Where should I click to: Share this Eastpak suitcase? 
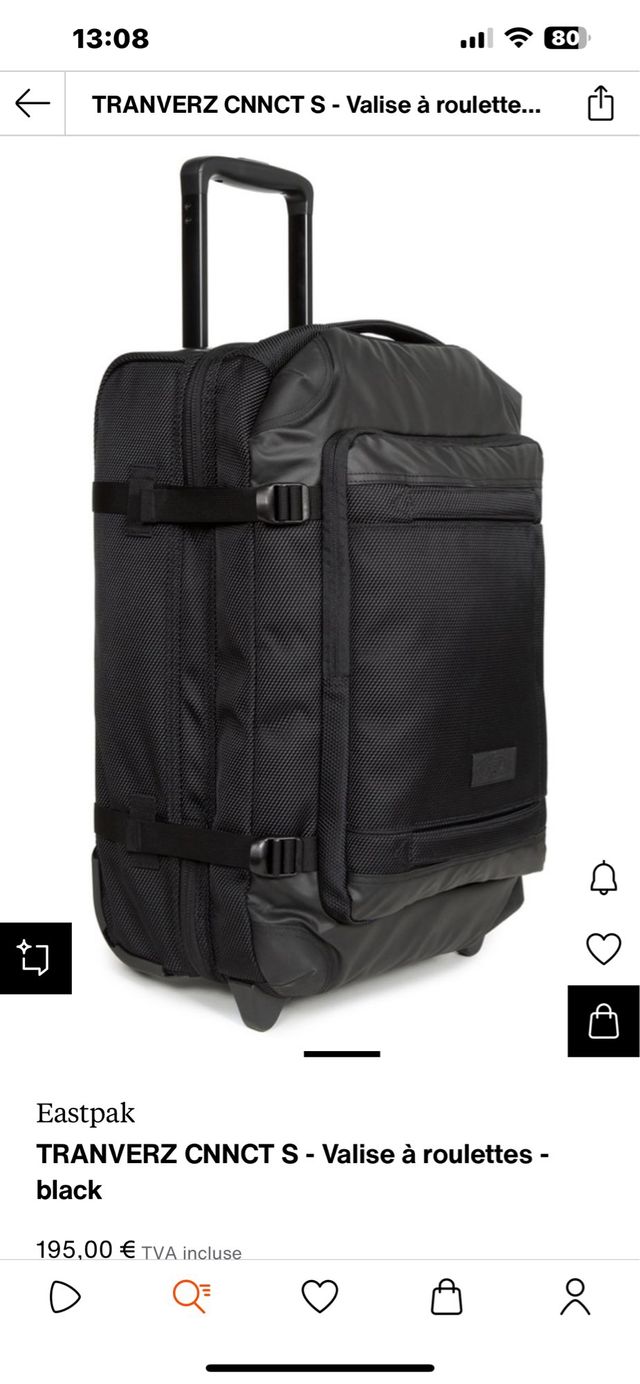pos(600,103)
